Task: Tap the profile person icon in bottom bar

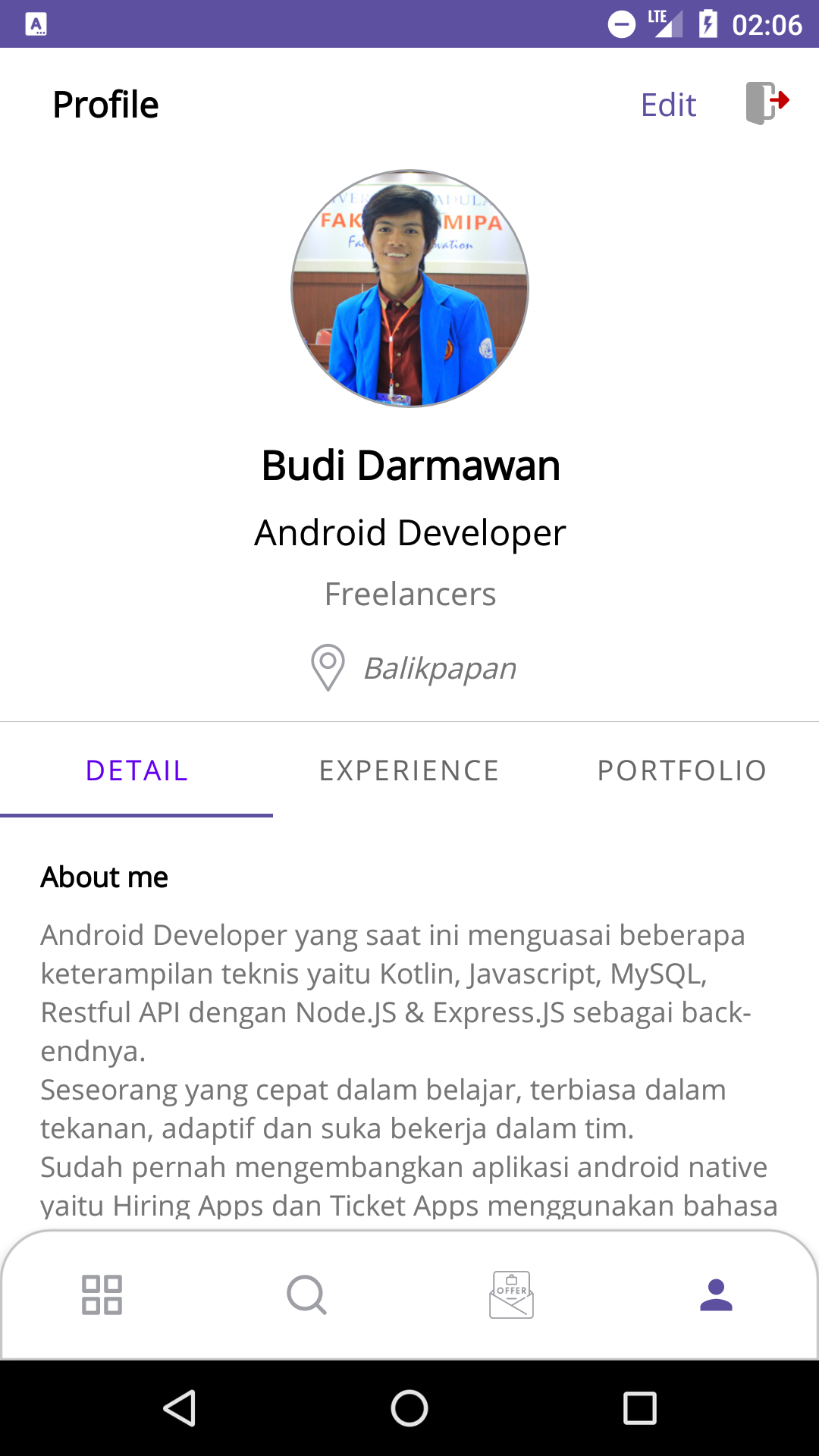Action: pos(717,1294)
